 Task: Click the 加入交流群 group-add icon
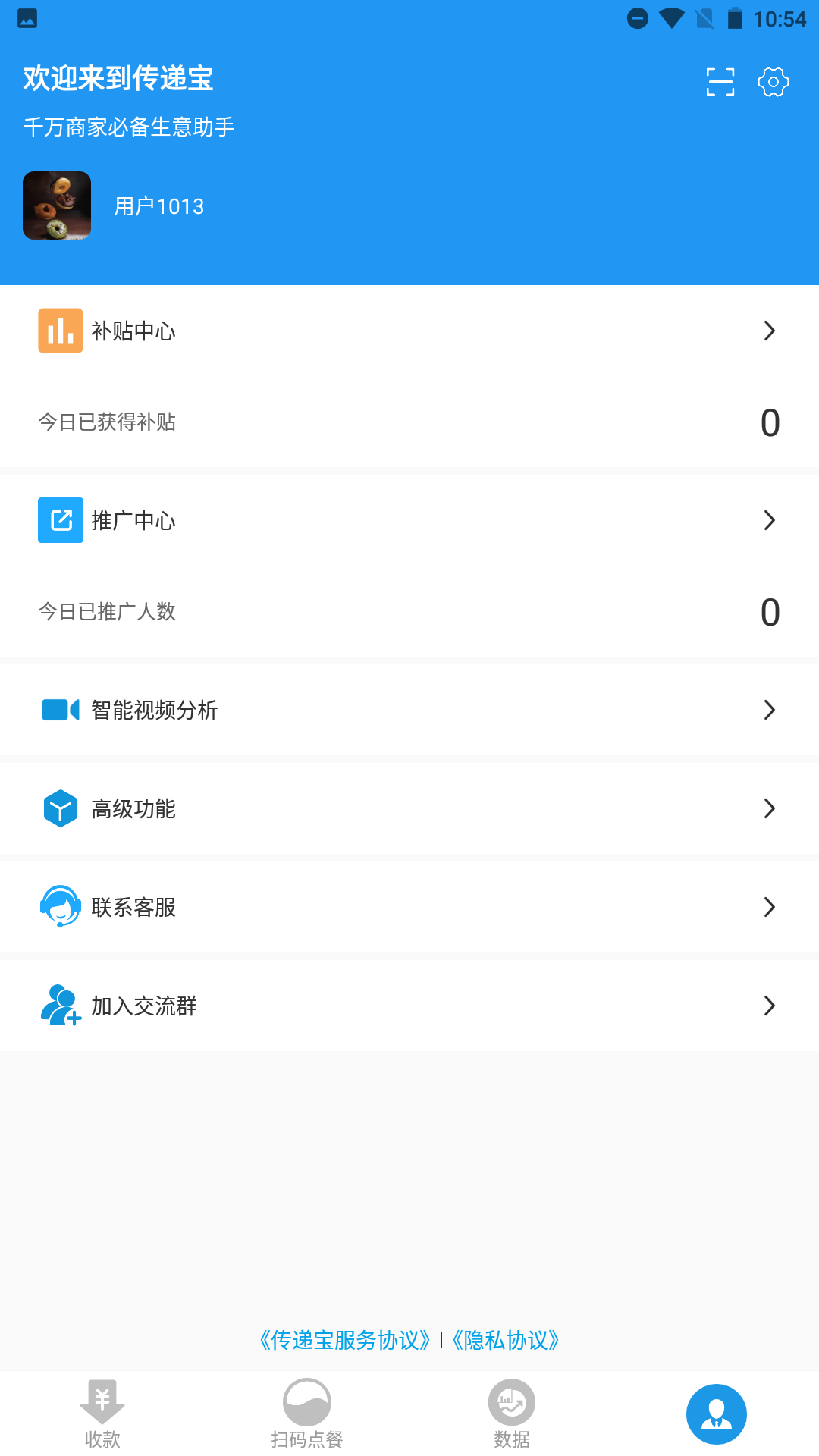[61, 1006]
